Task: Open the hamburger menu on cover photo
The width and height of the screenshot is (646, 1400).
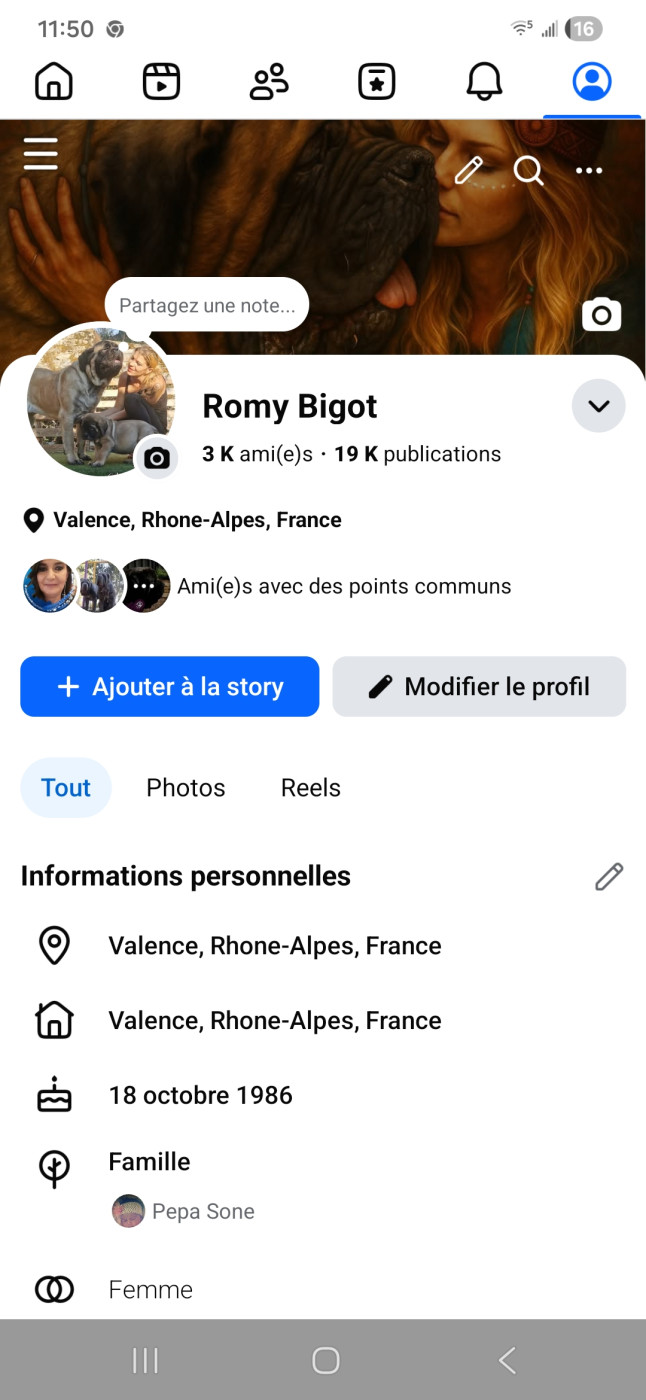Action: pyautogui.click(x=41, y=155)
